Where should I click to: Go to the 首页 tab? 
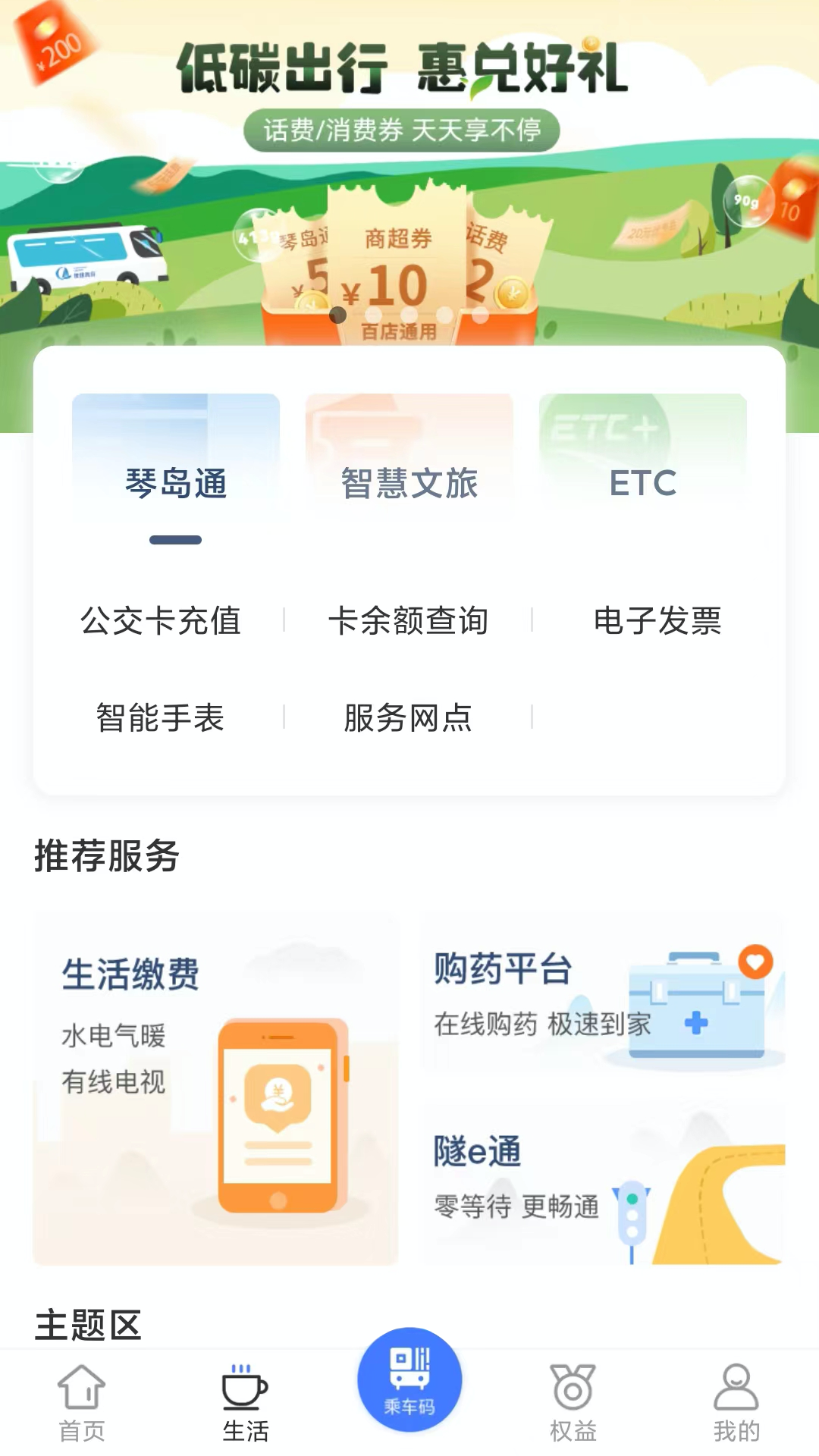[x=82, y=1402]
